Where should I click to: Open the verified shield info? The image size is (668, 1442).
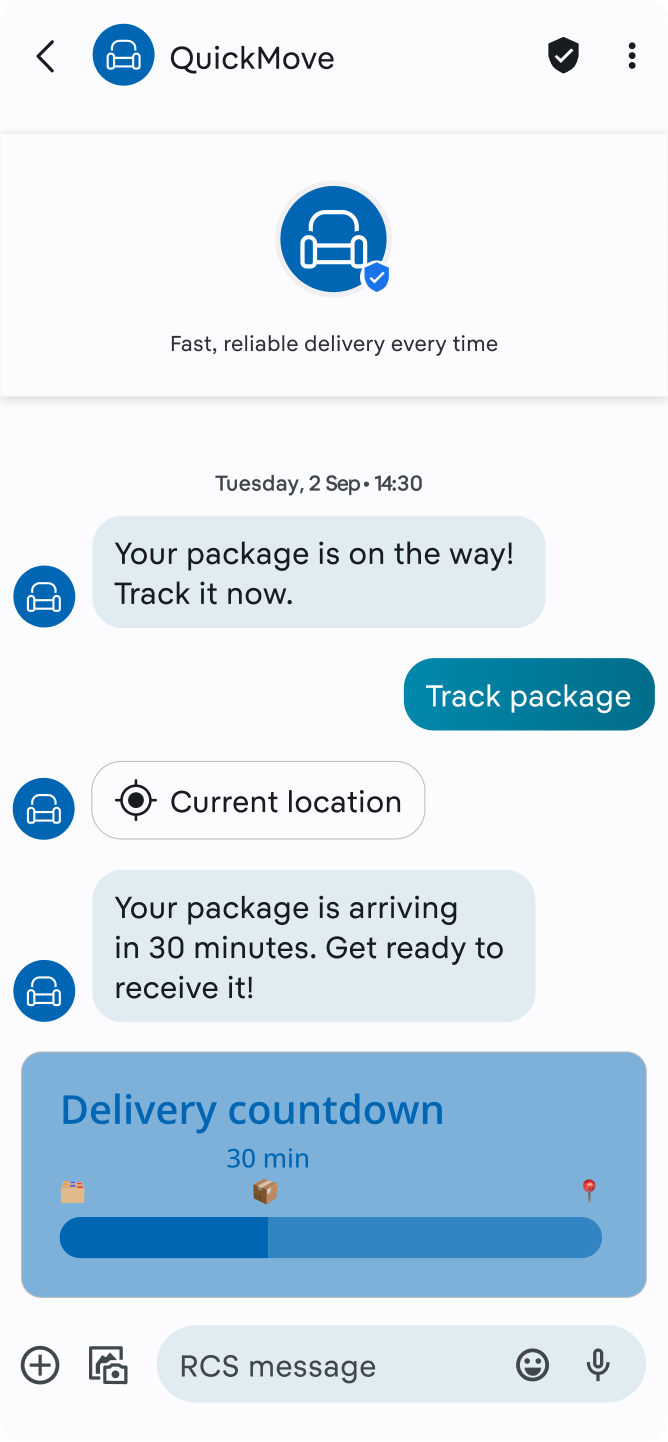tap(564, 56)
